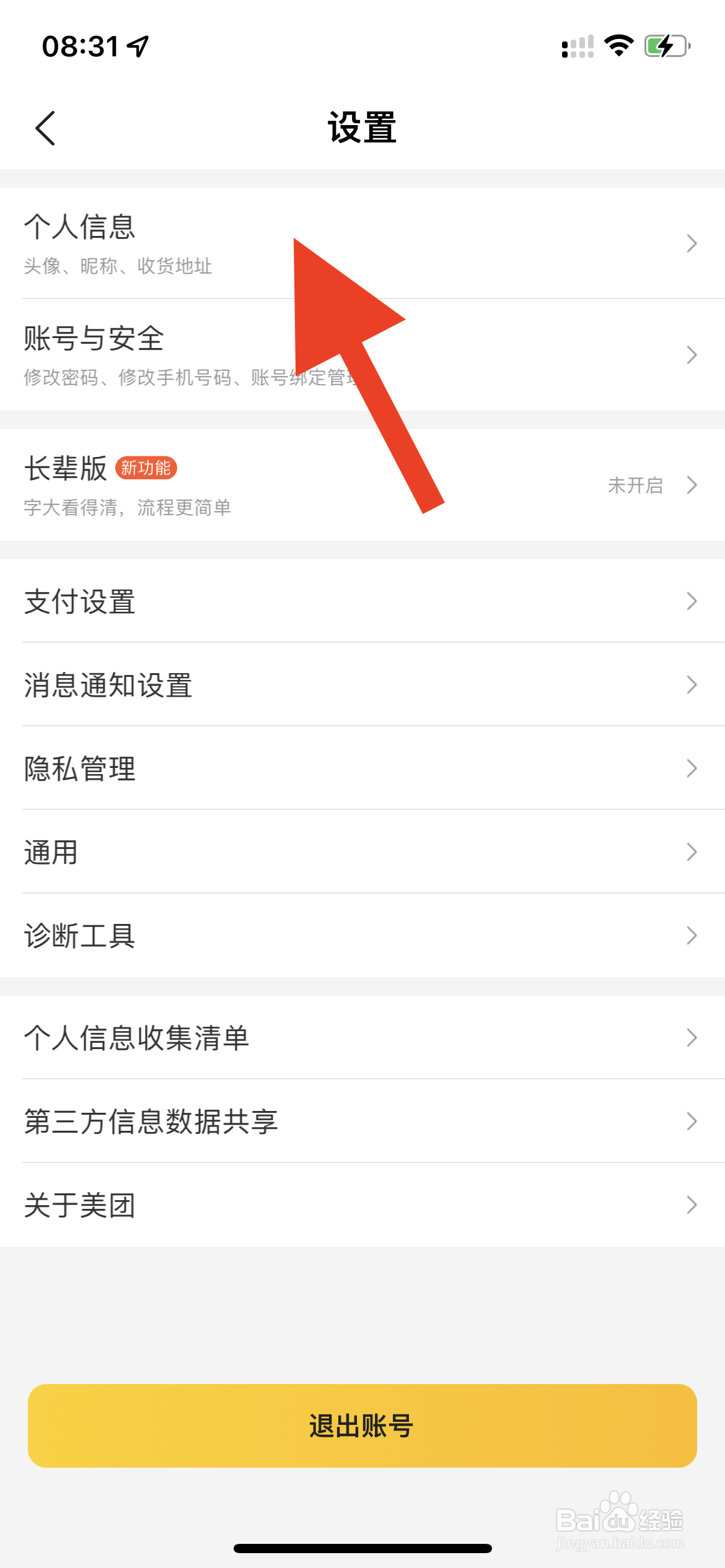The height and width of the screenshot is (1568, 725).
Task: Tap the yellow 退出账号 button
Action: (x=362, y=1427)
